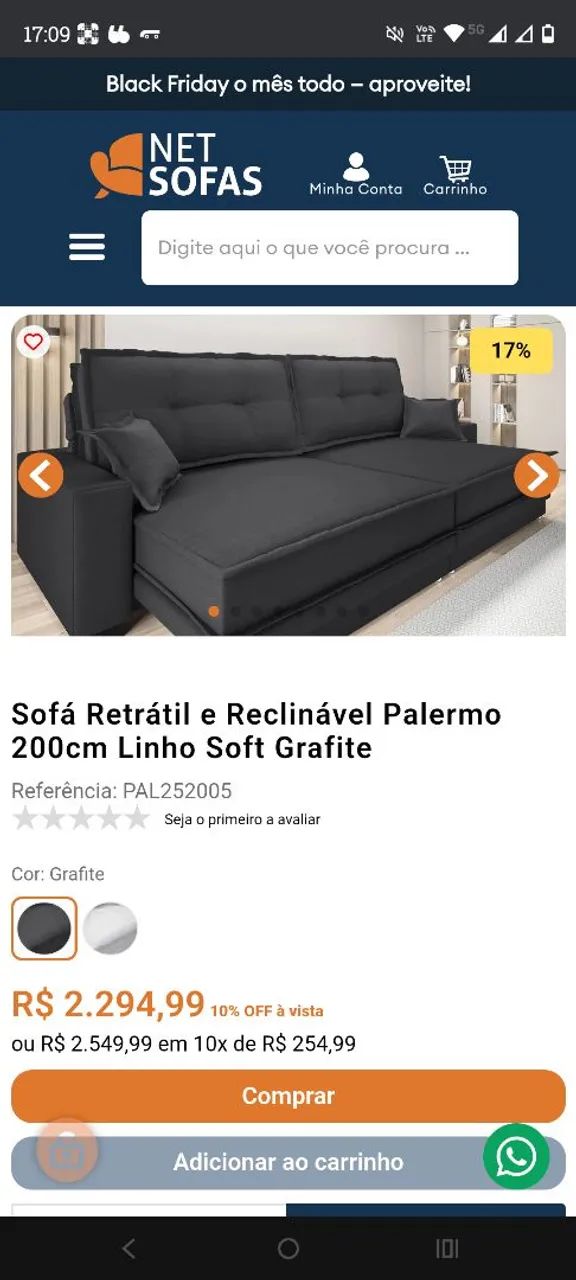Open WhatsApp chat support

point(516,1157)
